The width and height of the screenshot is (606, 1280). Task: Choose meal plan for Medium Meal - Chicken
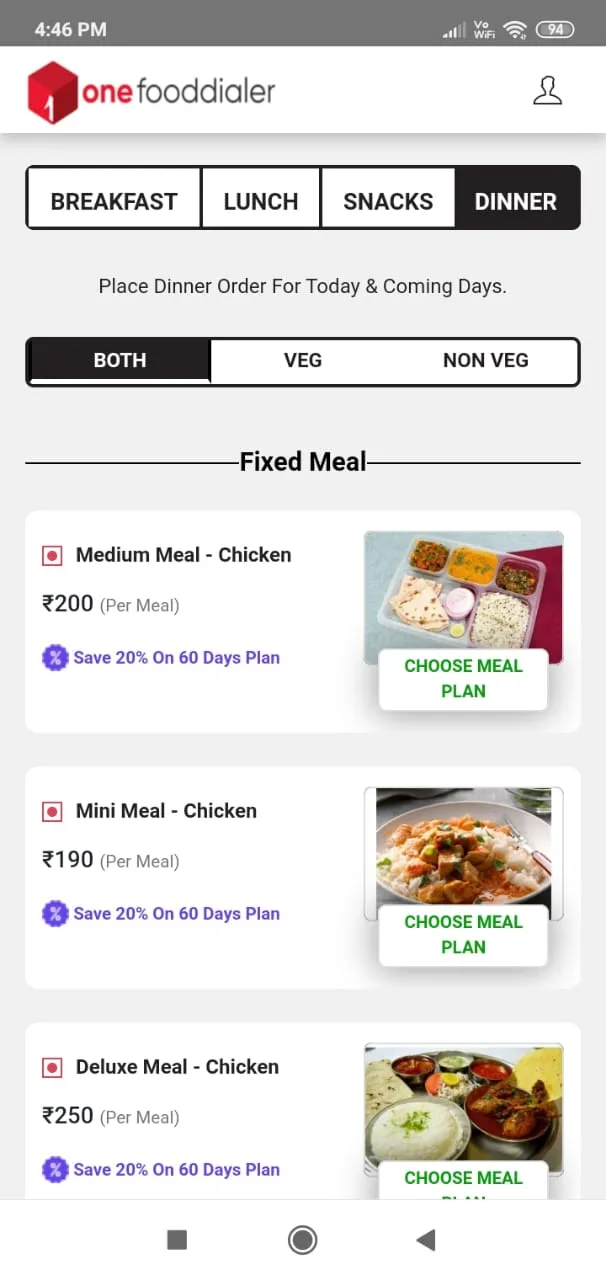tap(463, 679)
